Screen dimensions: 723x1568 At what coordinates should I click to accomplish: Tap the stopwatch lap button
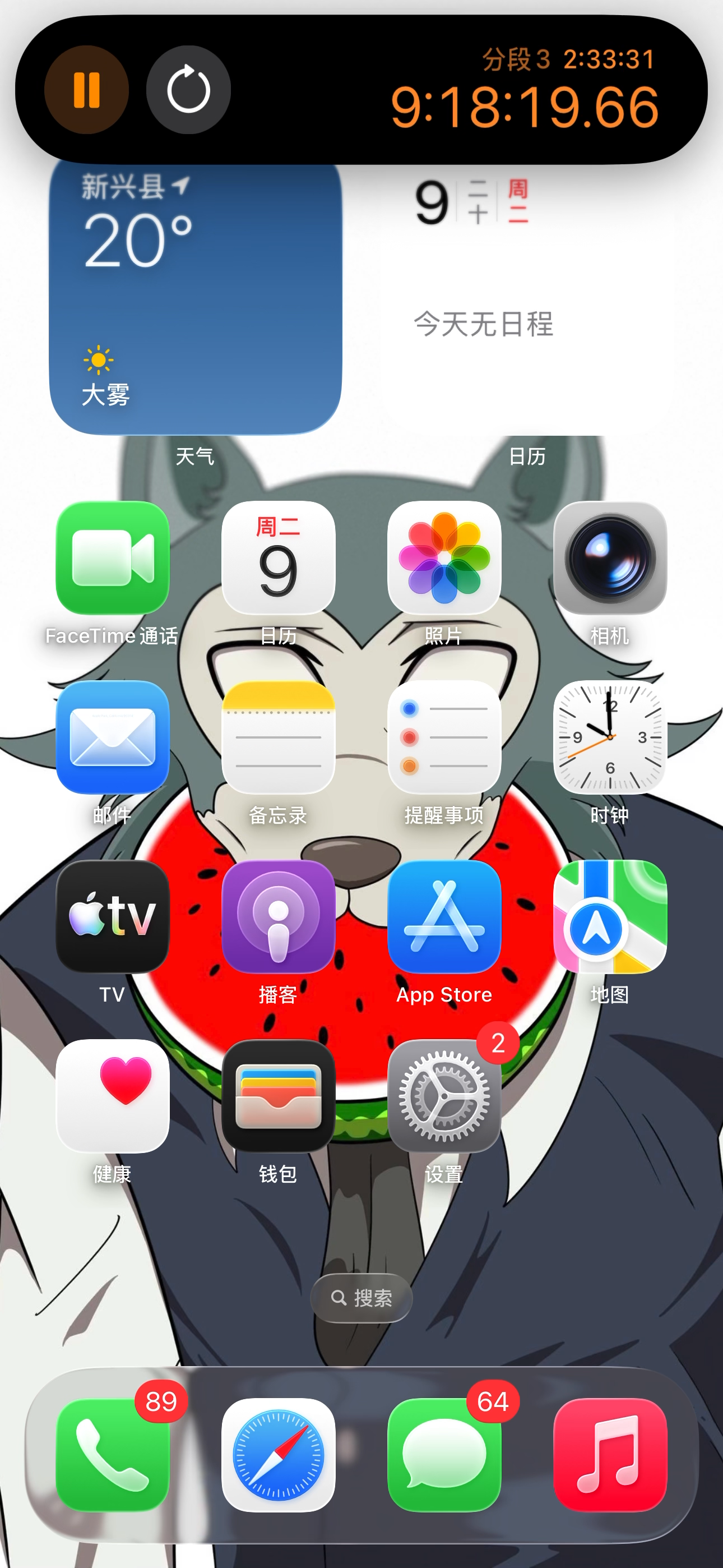tap(188, 90)
